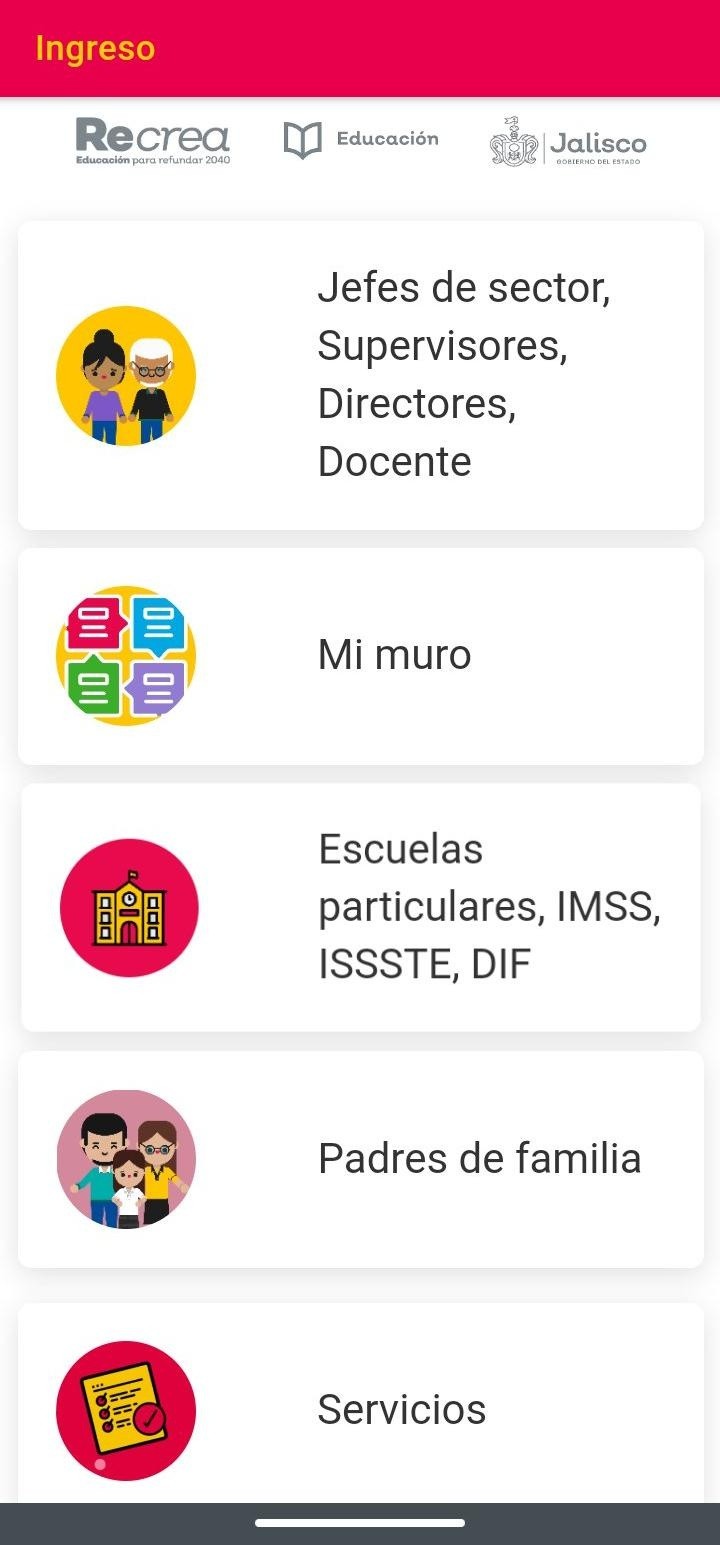Image resolution: width=720 pixels, height=1545 pixels.
Task: Enter as Padres de familia
Action: (x=360, y=1159)
